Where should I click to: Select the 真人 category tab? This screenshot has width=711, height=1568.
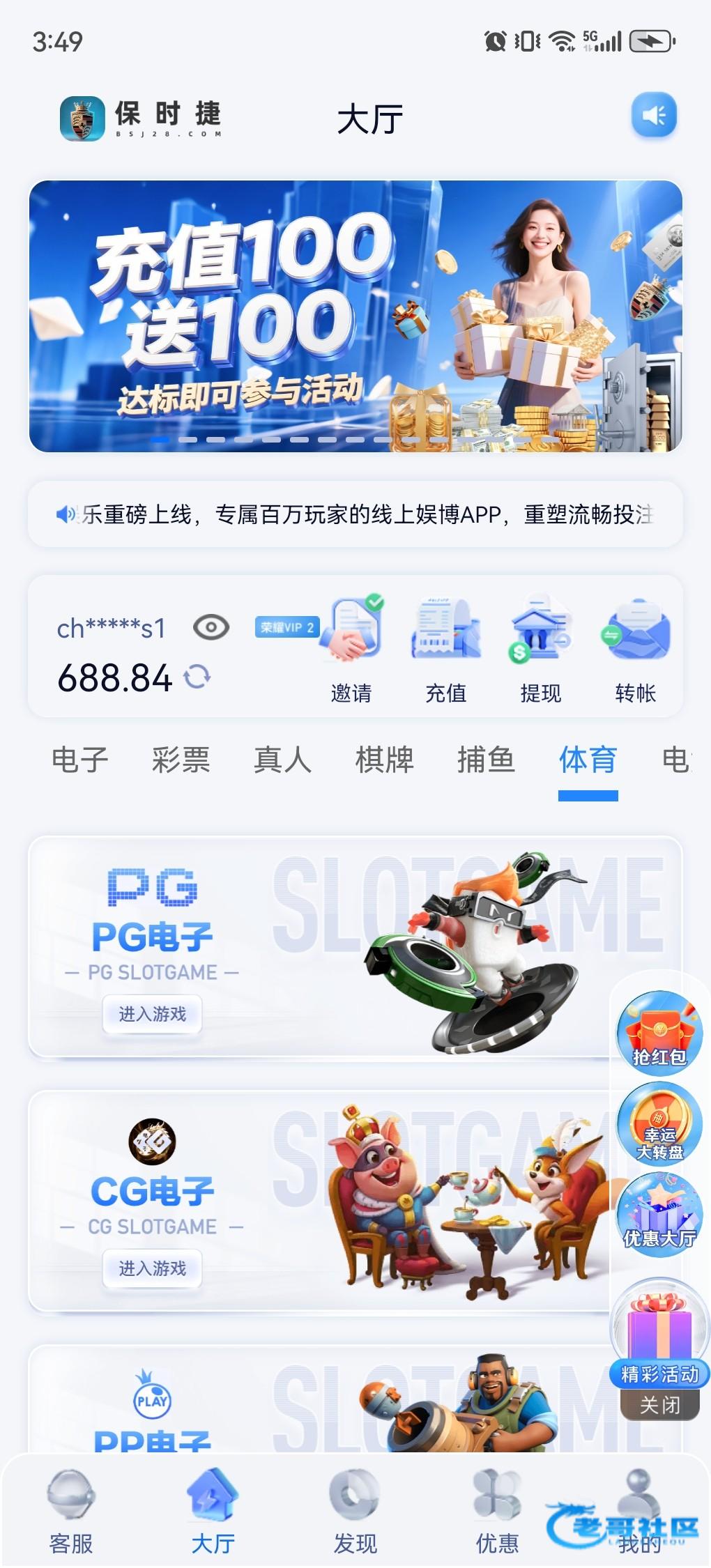(282, 760)
